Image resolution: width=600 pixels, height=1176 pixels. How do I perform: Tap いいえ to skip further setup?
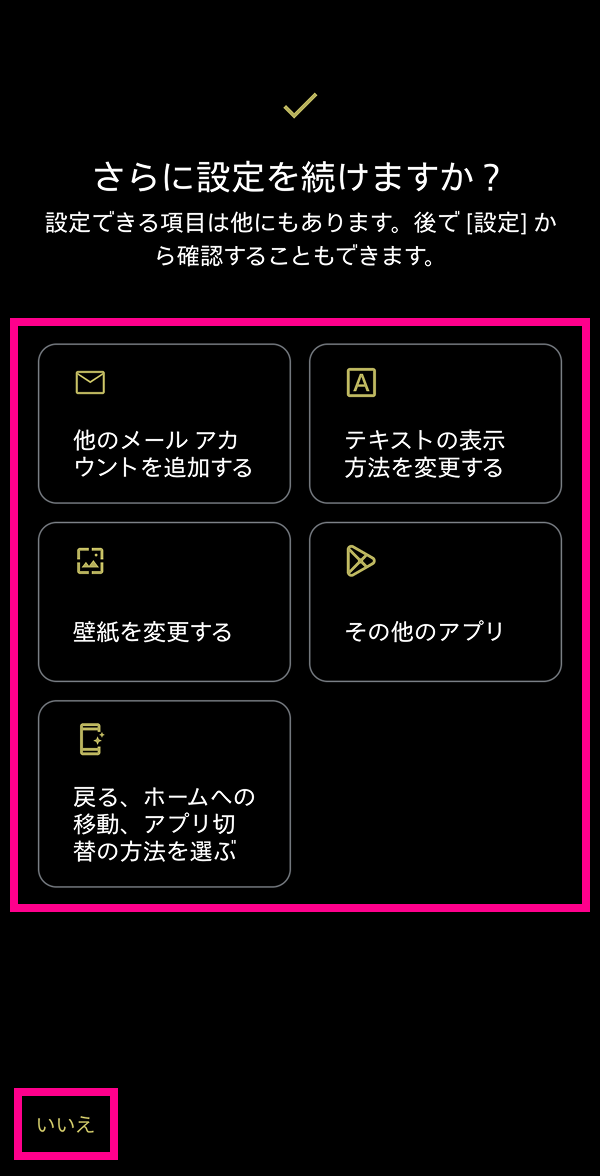[x=66, y=1124]
